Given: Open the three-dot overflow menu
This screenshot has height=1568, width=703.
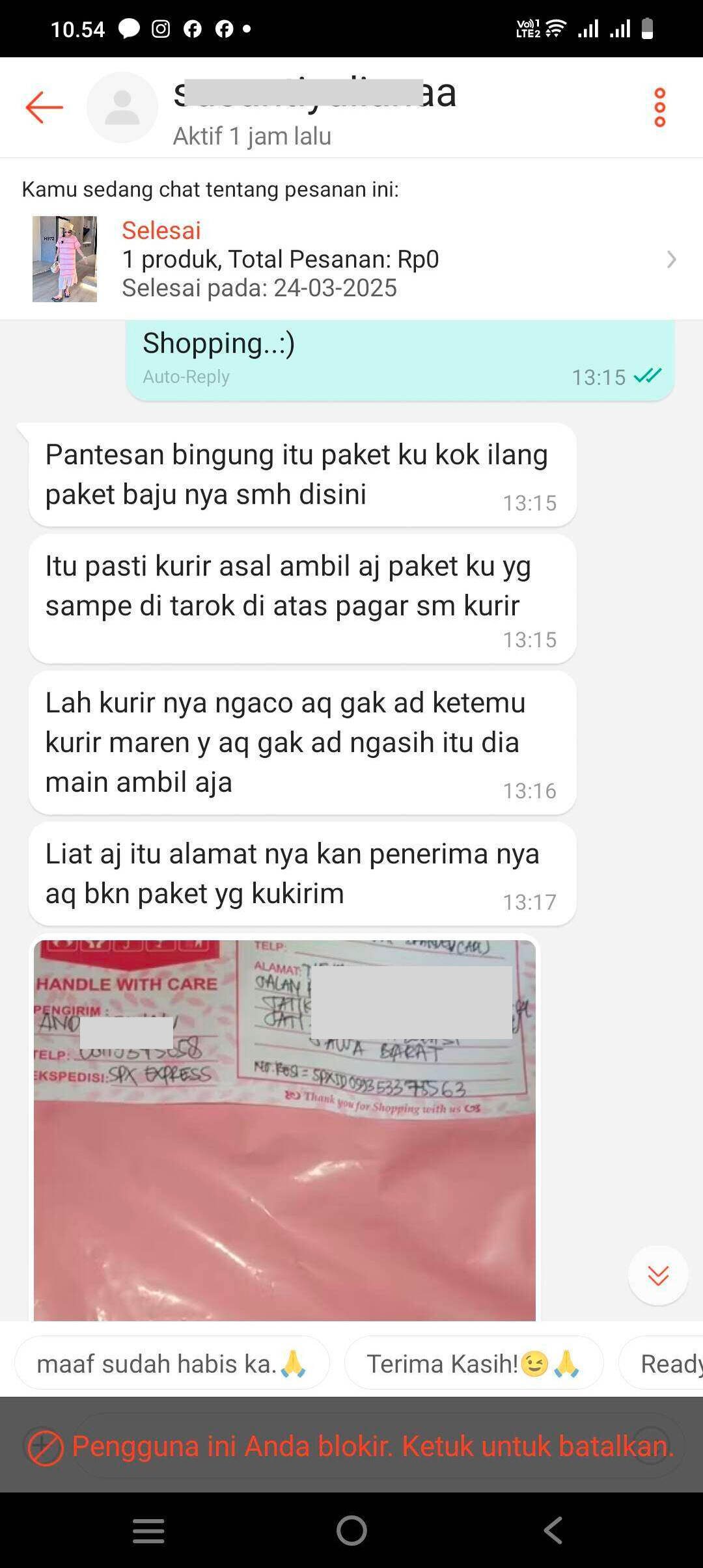Looking at the screenshot, I should point(659,107).
